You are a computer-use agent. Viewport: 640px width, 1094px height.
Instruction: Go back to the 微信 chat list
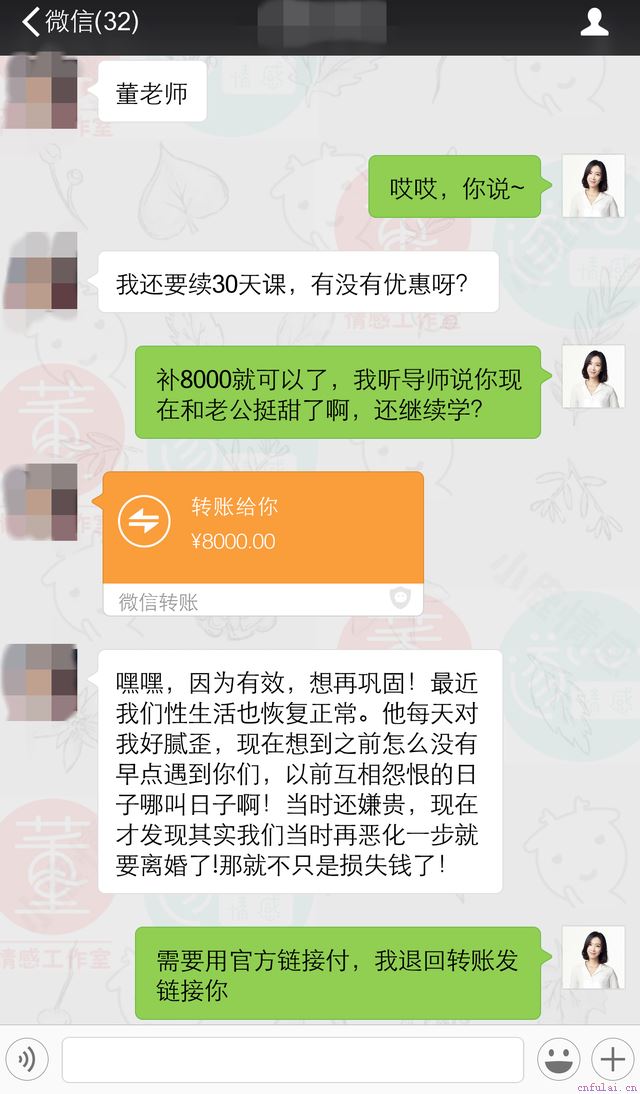coord(78,22)
